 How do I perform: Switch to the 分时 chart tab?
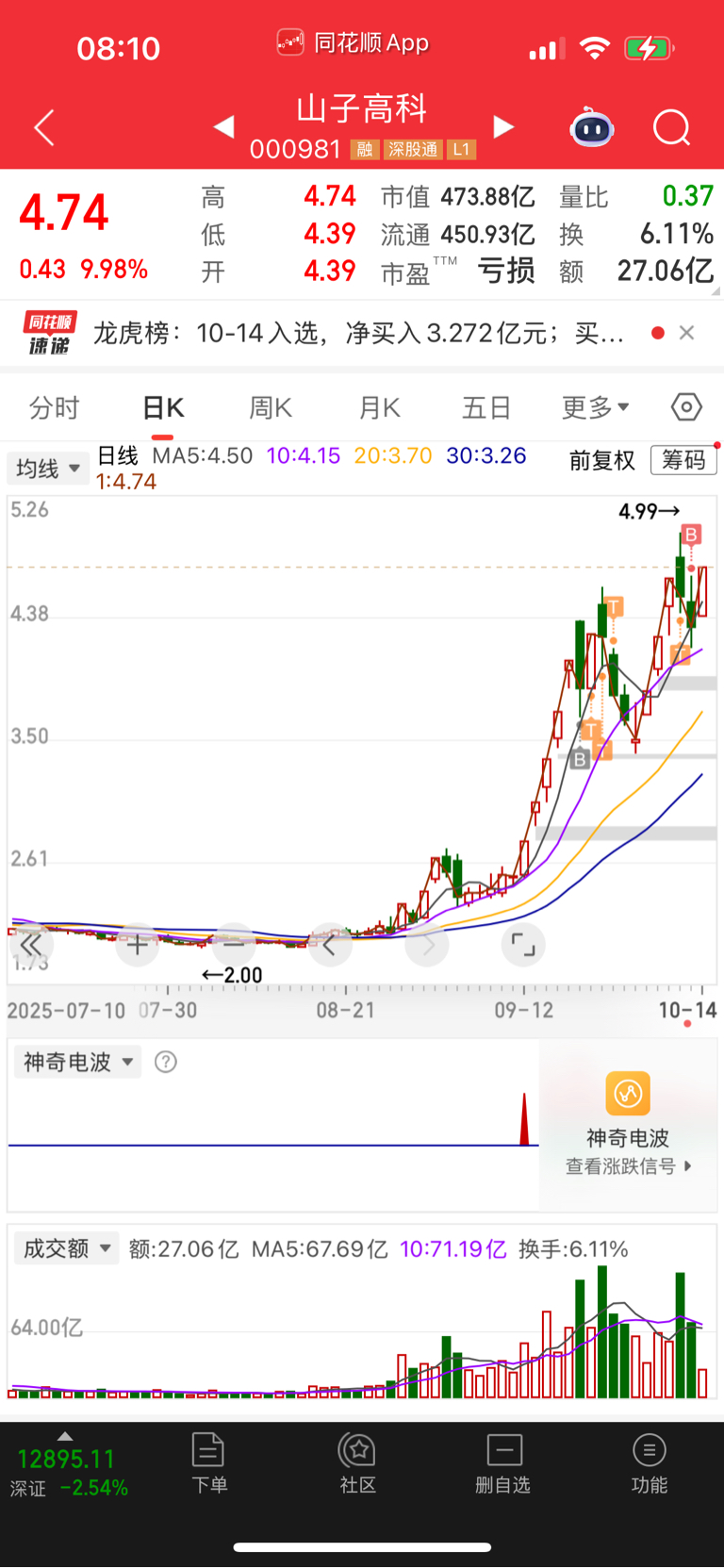click(x=54, y=408)
